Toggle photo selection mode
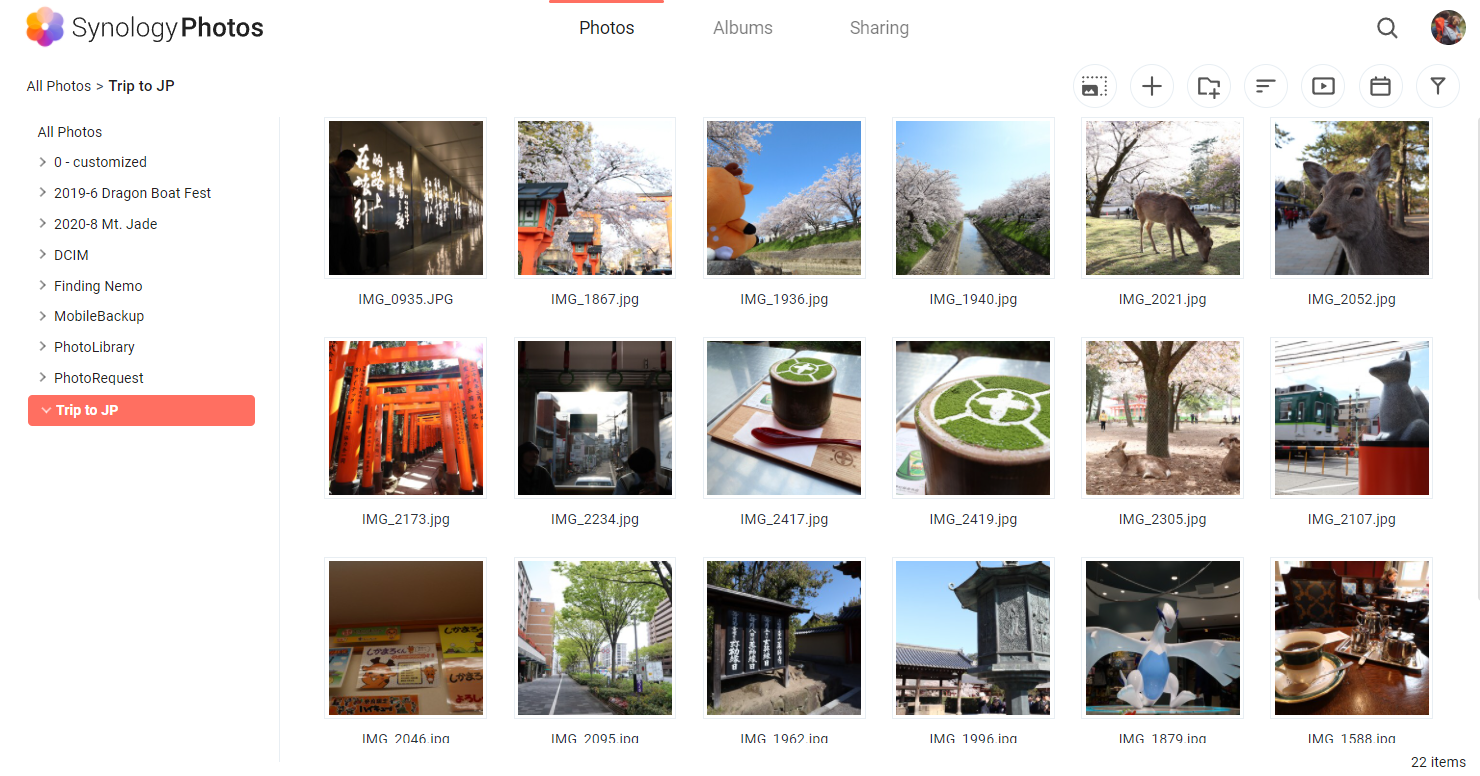The image size is (1480, 776). tap(1094, 87)
